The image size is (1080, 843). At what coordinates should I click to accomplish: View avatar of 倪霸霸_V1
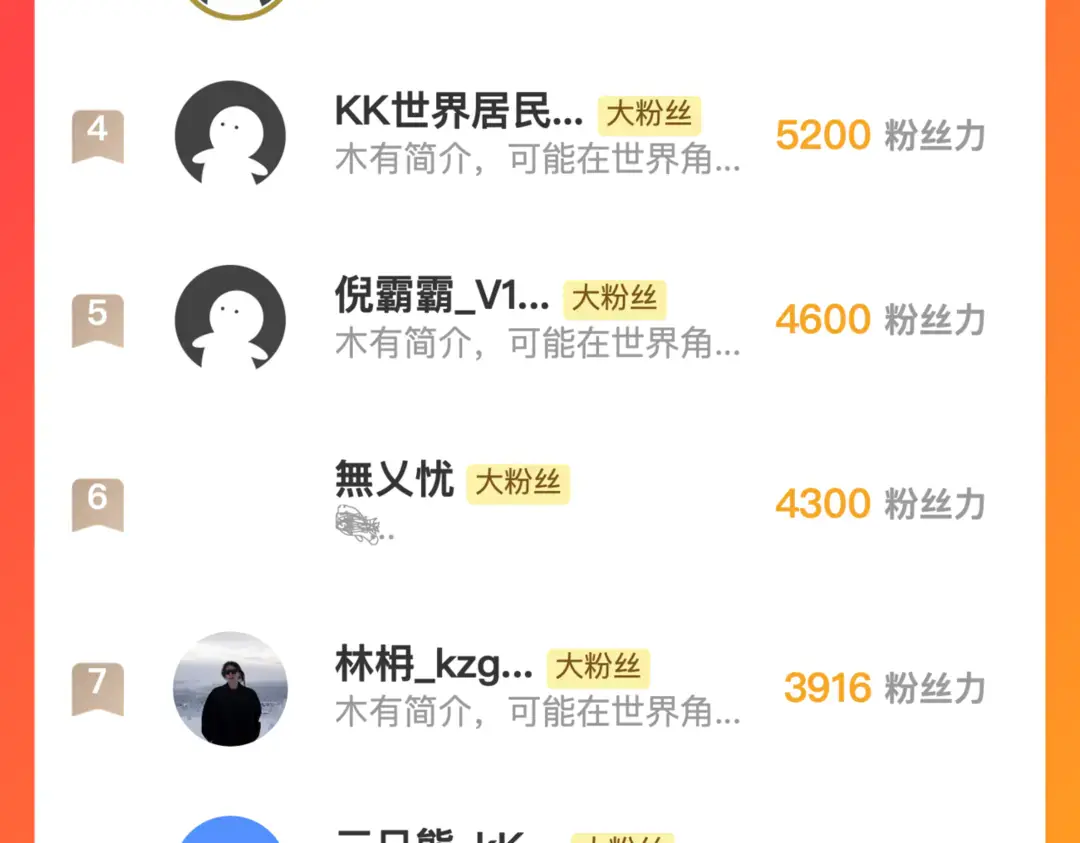[x=230, y=319]
